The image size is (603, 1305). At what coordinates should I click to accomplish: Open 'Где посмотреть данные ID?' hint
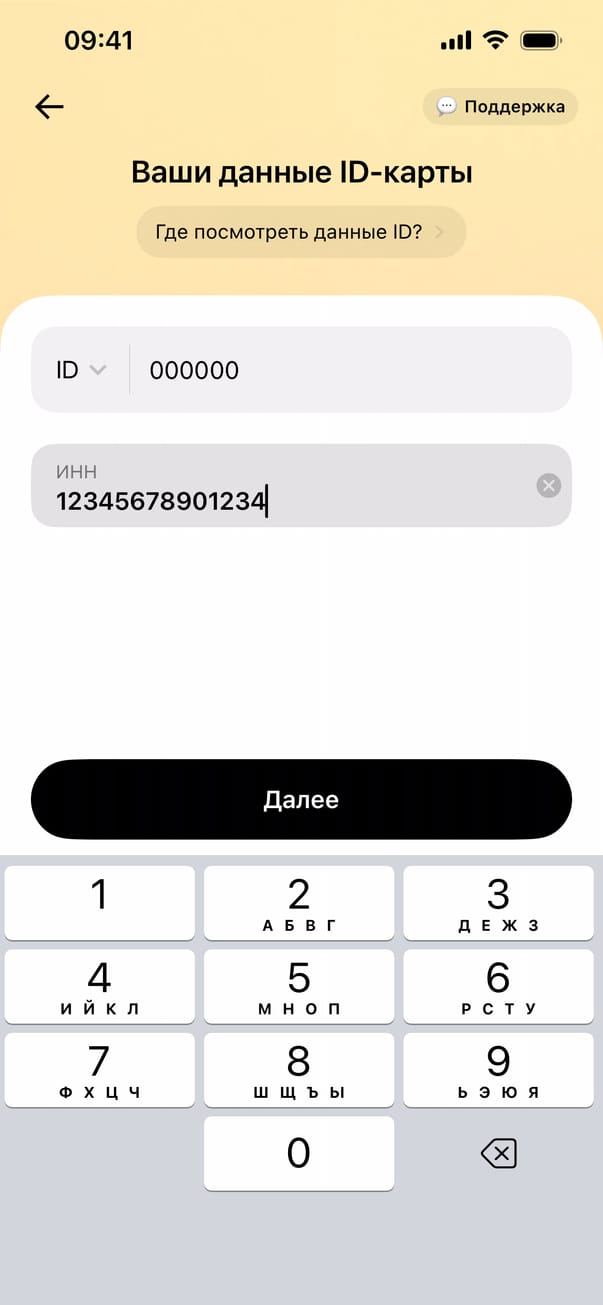tap(301, 232)
